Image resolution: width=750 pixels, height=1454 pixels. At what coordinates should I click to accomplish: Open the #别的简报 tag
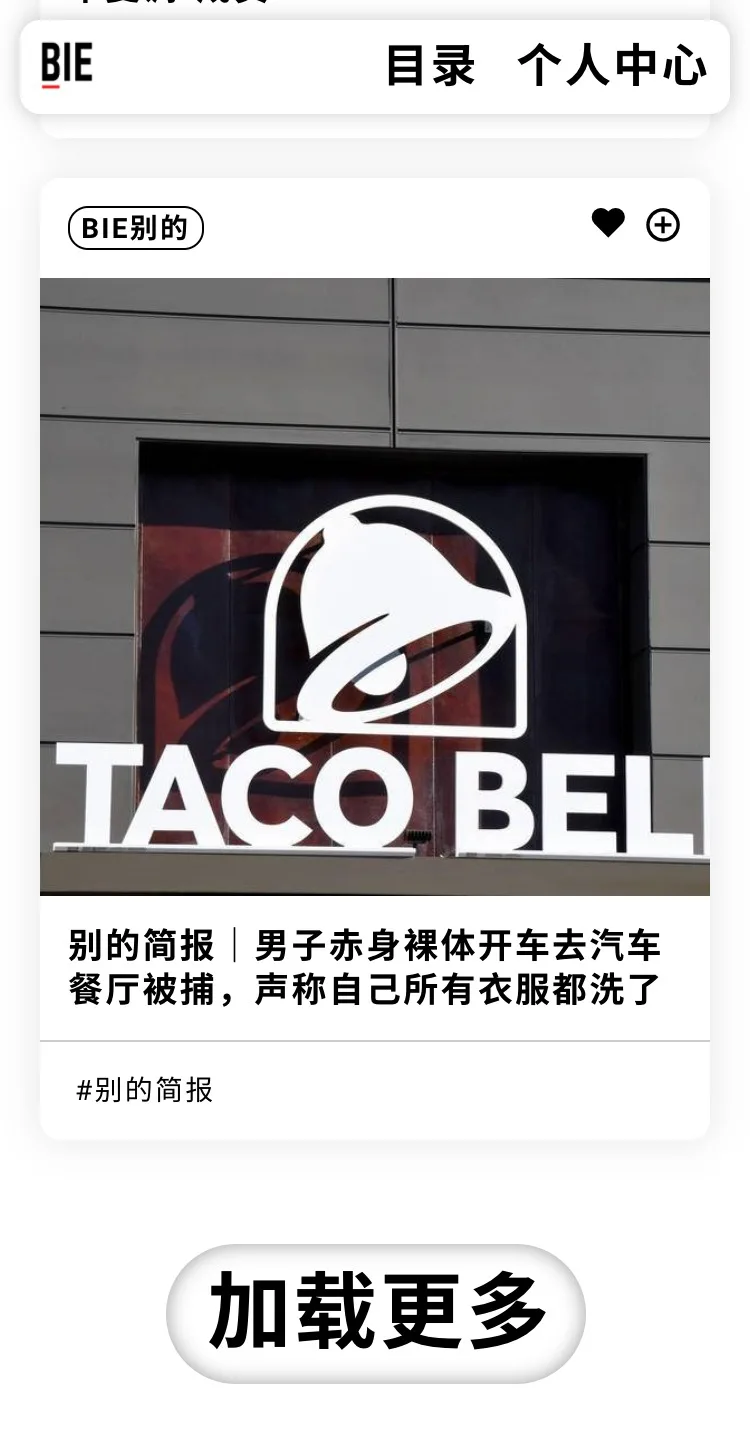tap(145, 1090)
